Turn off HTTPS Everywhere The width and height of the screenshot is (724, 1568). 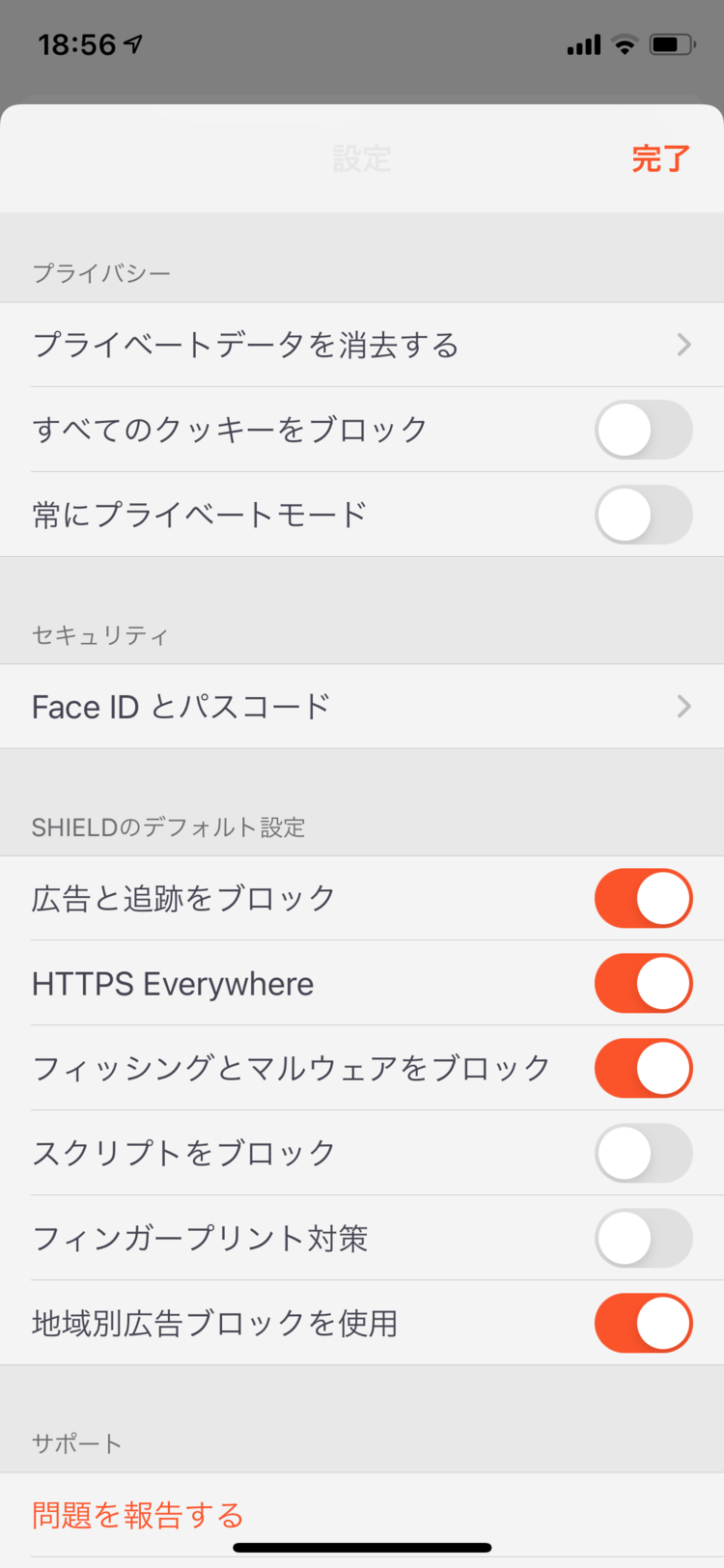pyautogui.click(x=644, y=983)
